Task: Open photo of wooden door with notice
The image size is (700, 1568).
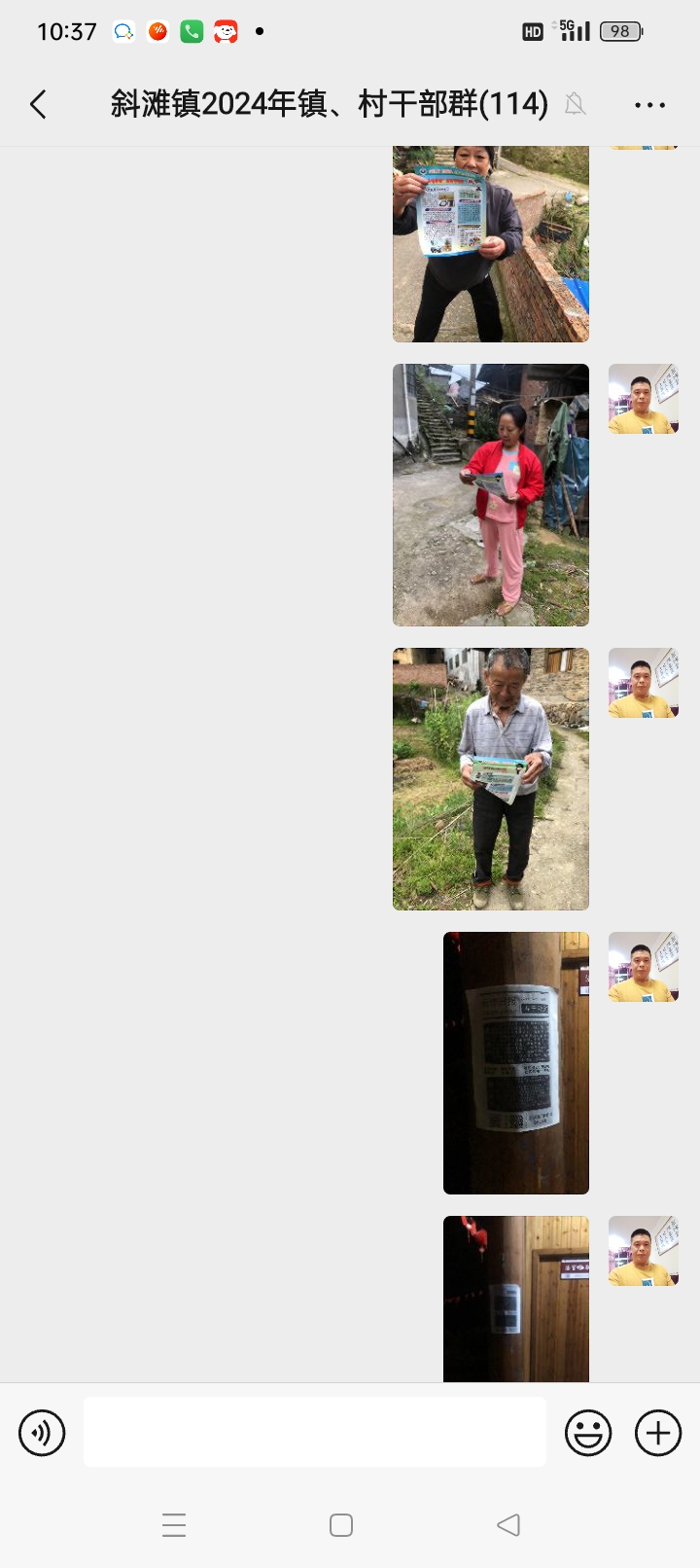Action: click(x=515, y=1299)
